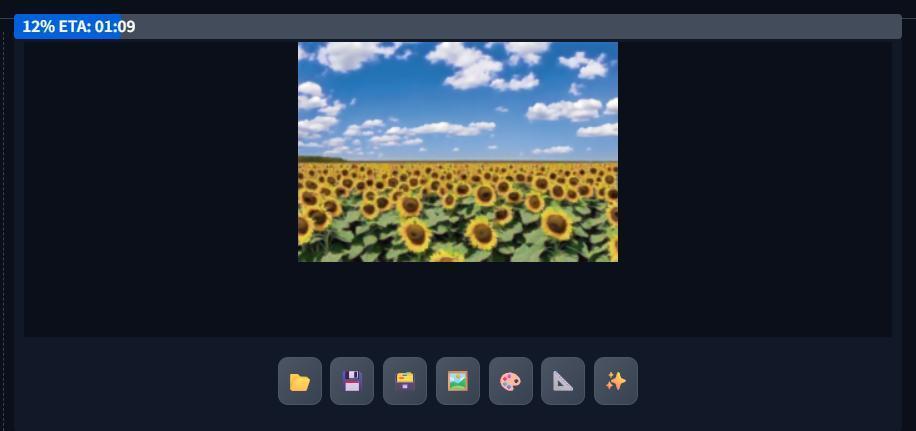
Task: Save the image with the floppy disk icon
Action: [352, 381]
